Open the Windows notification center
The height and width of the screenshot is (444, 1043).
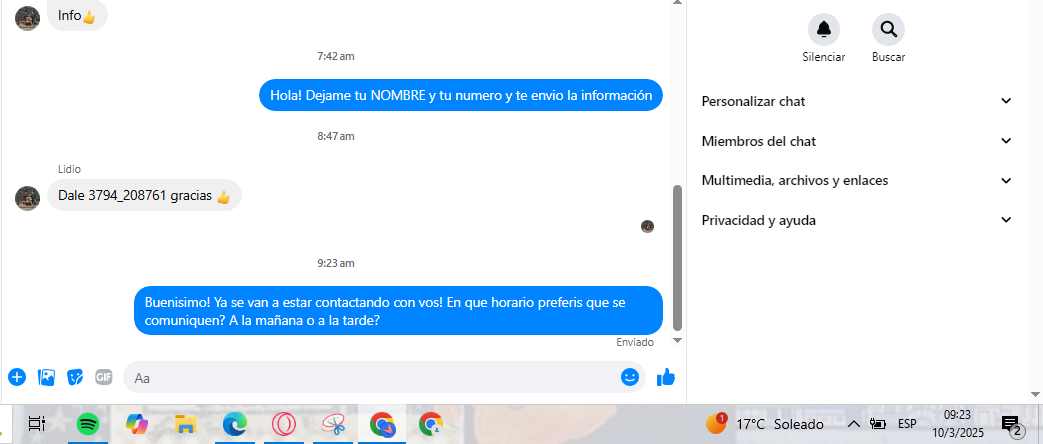pyautogui.click(x=1011, y=424)
